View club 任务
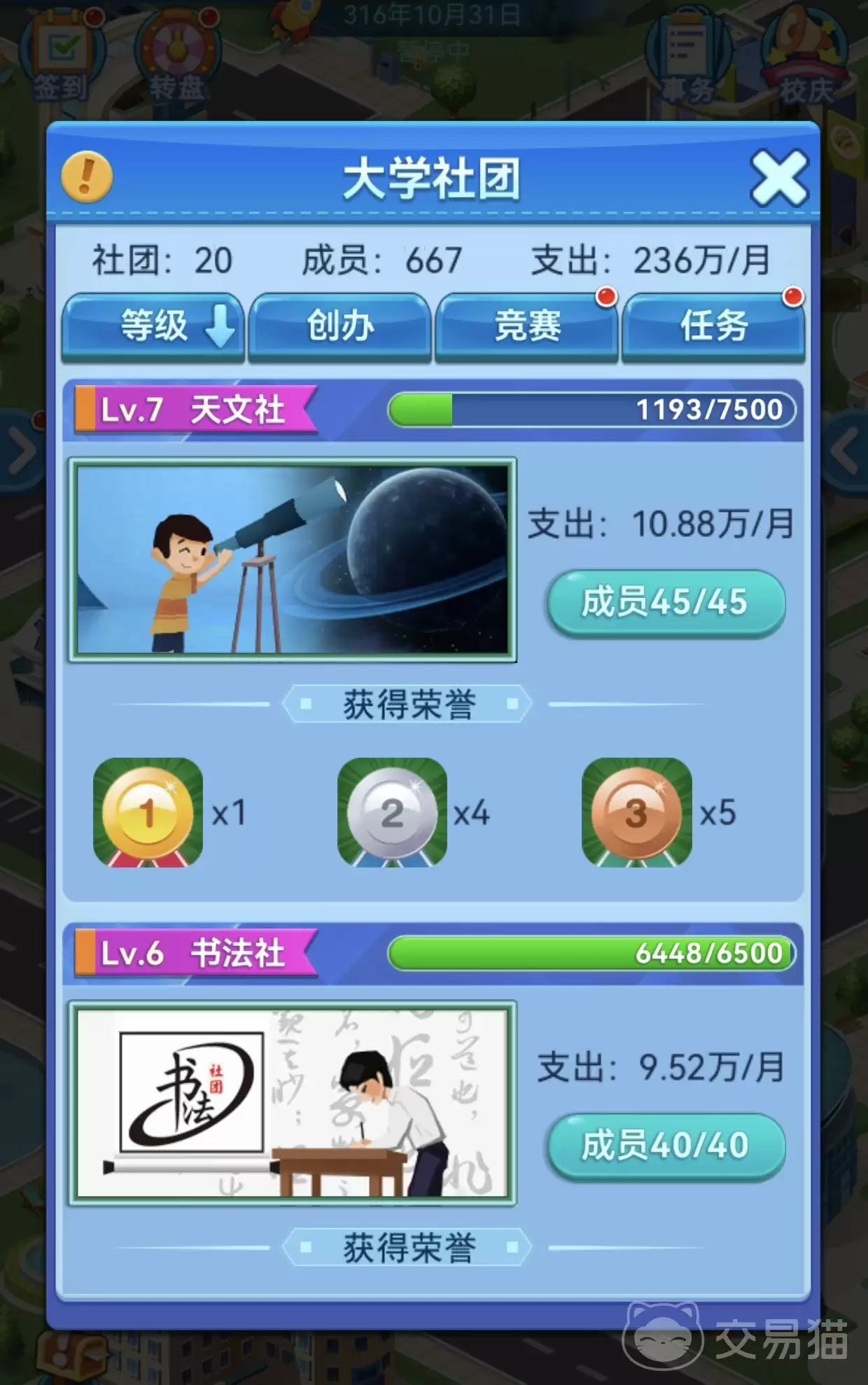This screenshot has height=1385, width=868. (x=713, y=327)
